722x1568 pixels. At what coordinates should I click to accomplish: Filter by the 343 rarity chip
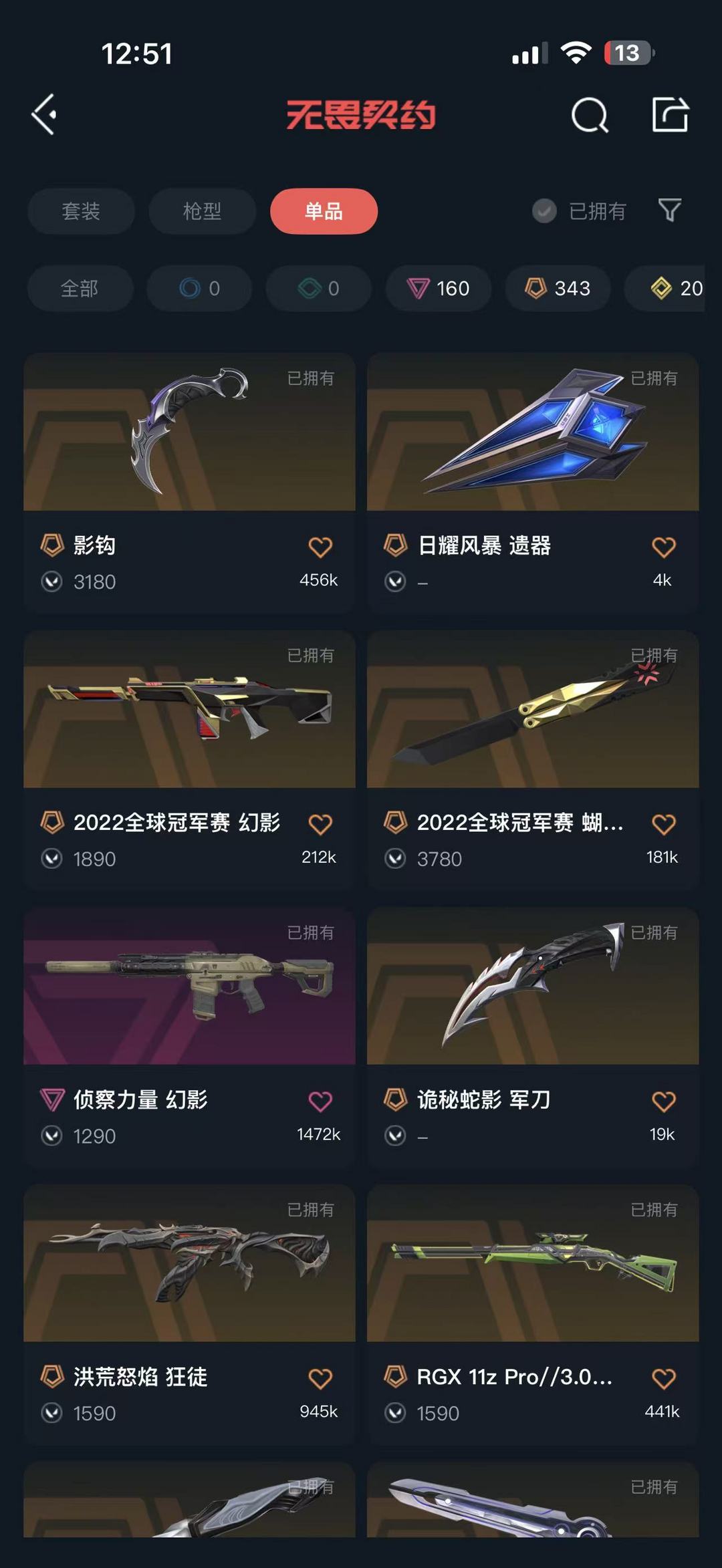(558, 288)
